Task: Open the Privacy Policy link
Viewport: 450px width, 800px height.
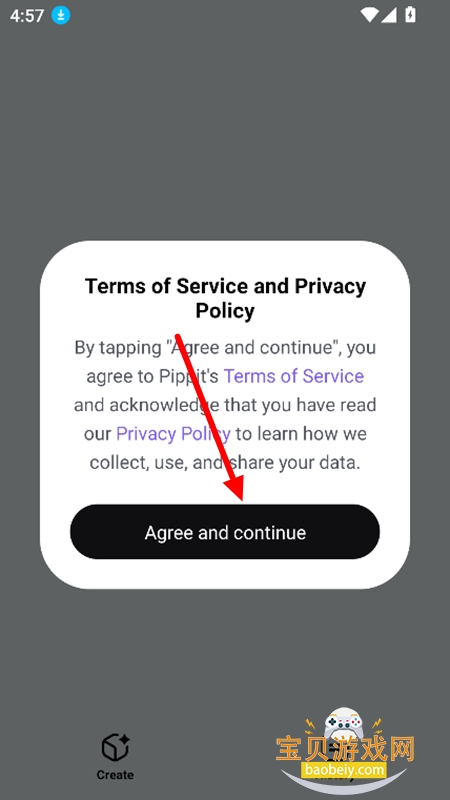Action: [x=173, y=434]
